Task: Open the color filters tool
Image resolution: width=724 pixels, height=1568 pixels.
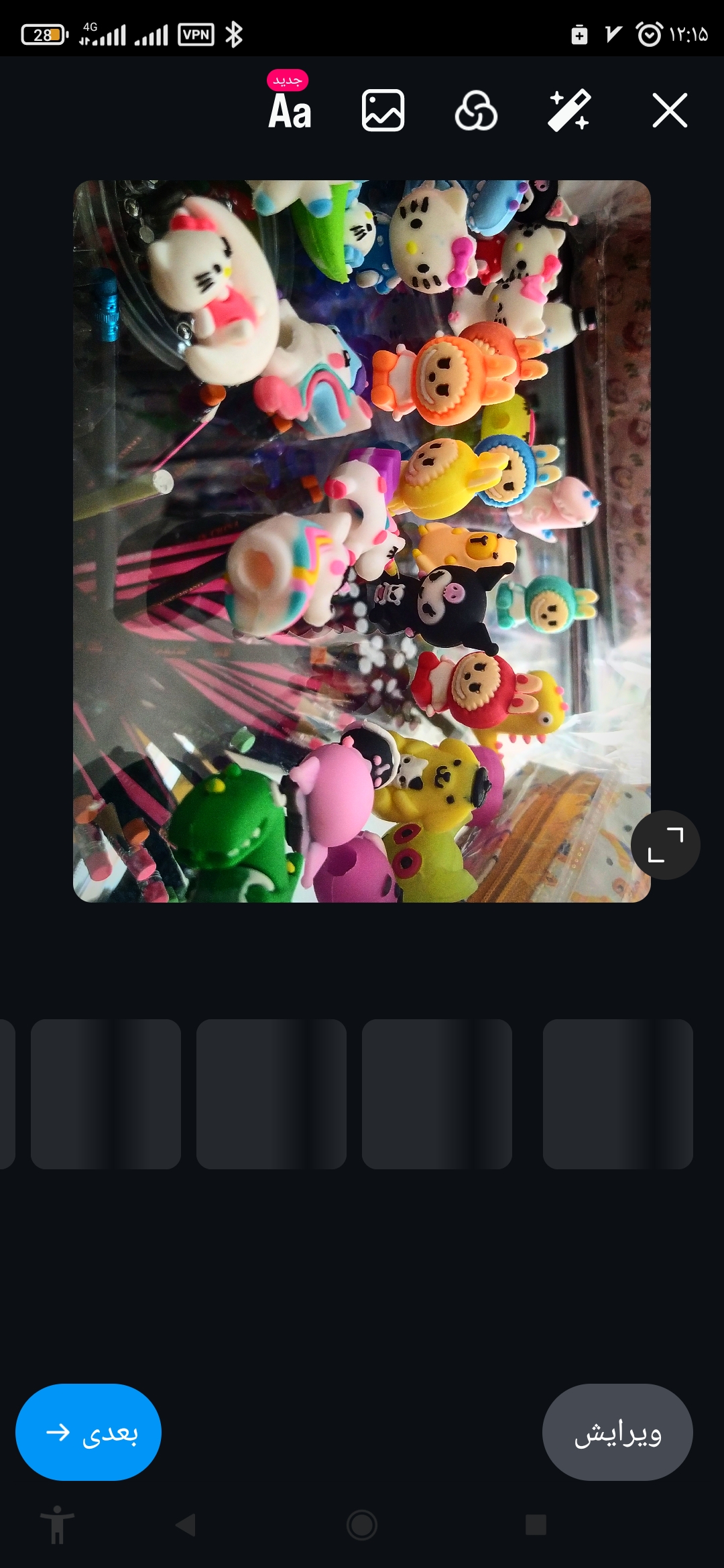Action: click(476, 111)
